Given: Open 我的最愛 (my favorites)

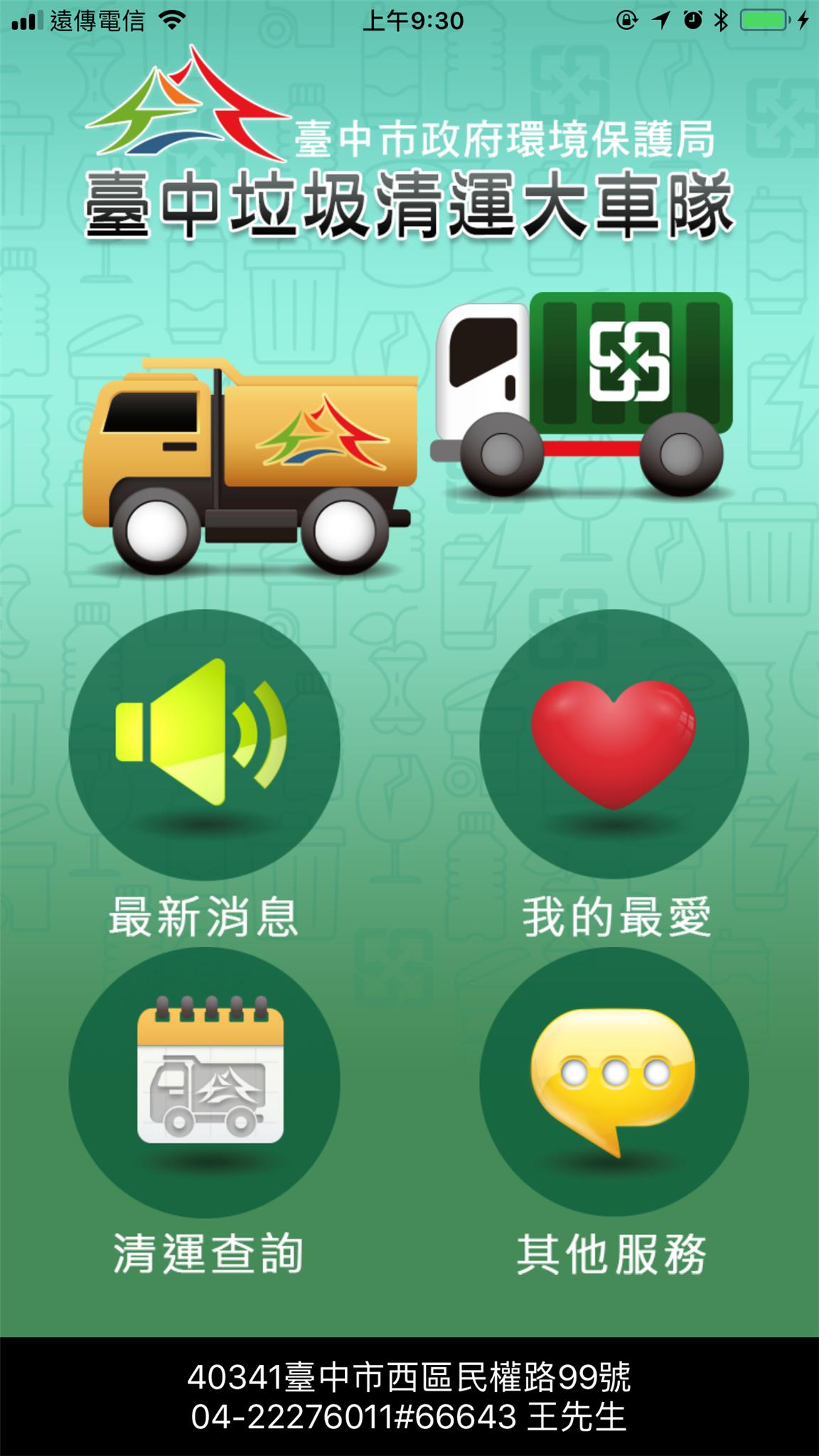Looking at the screenshot, I should [x=614, y=744].
